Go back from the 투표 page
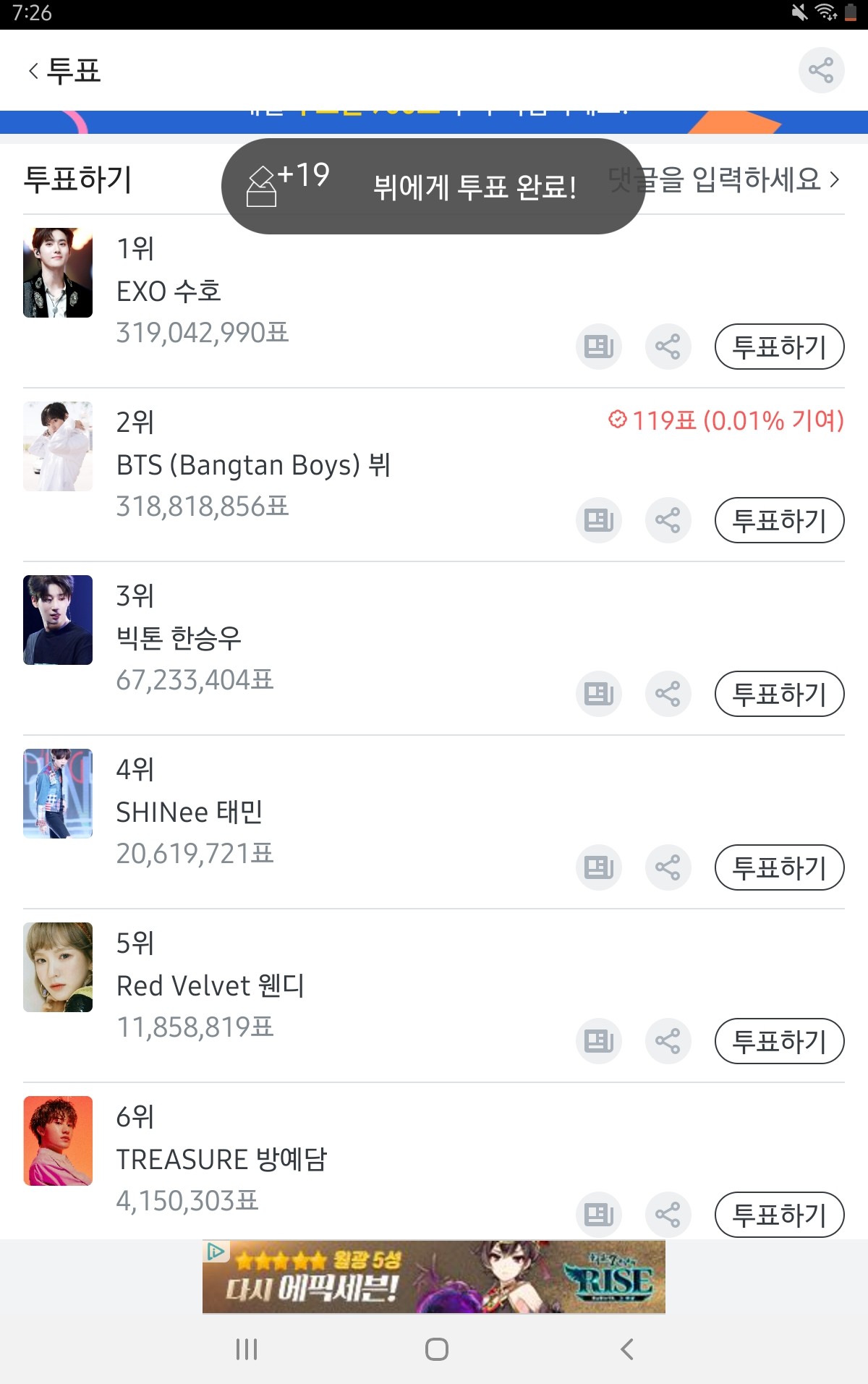Screen dimensions: 868x1384 tap(34, 71)
